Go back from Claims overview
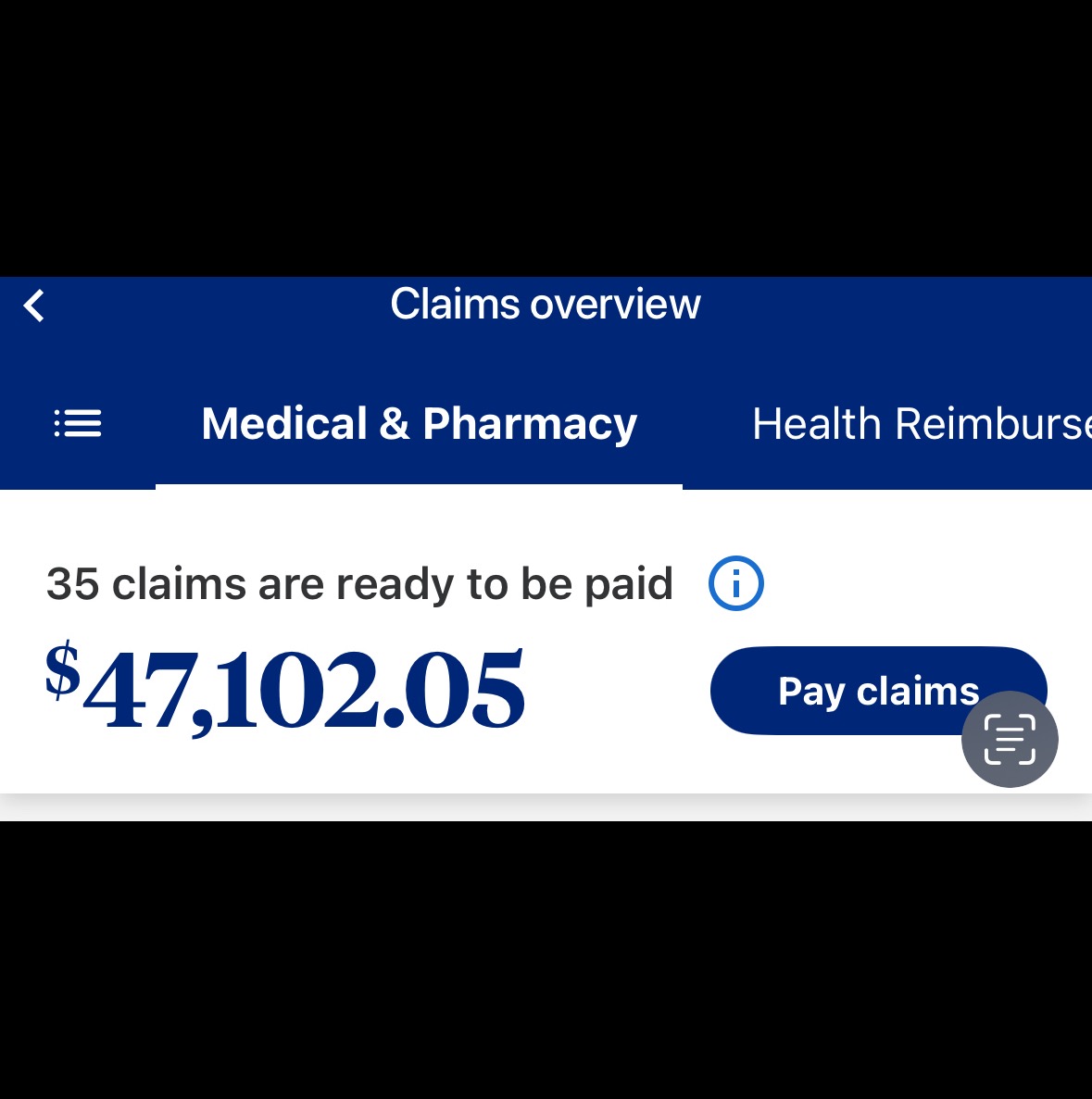Screen dimensions: 1092x1099 34,306
